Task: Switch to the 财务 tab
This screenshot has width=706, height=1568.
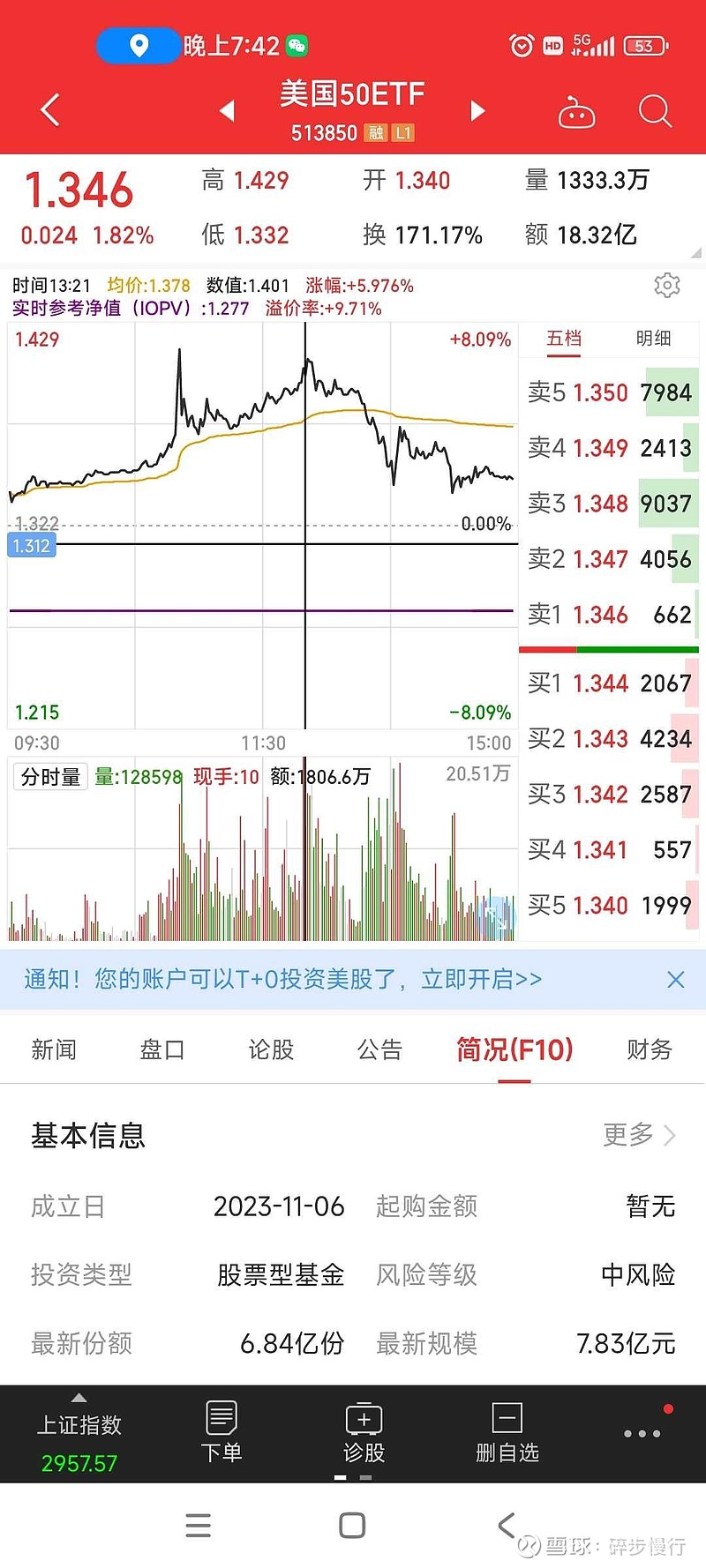Action: pyautogui.click(x=650, y=1049)
